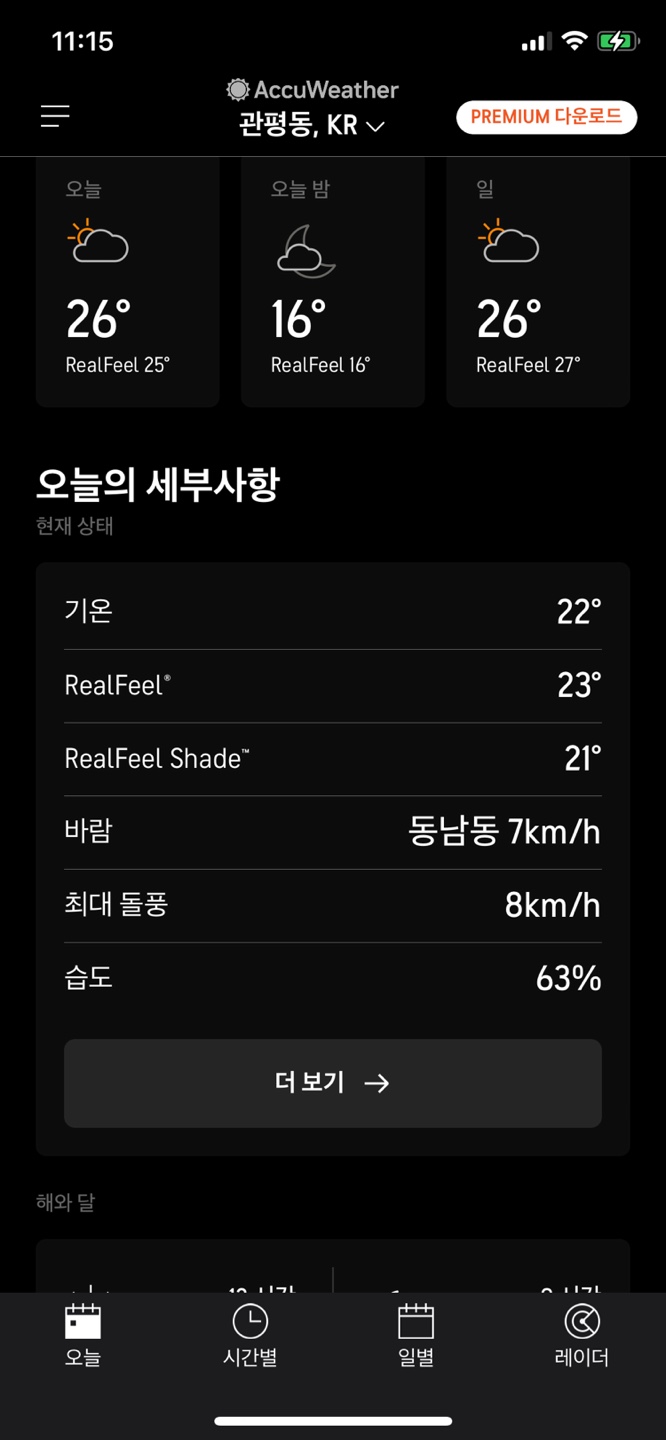Open the 관평동, KR location dropdown
The image size is (666, 1440).
click(x=312, y=126)
